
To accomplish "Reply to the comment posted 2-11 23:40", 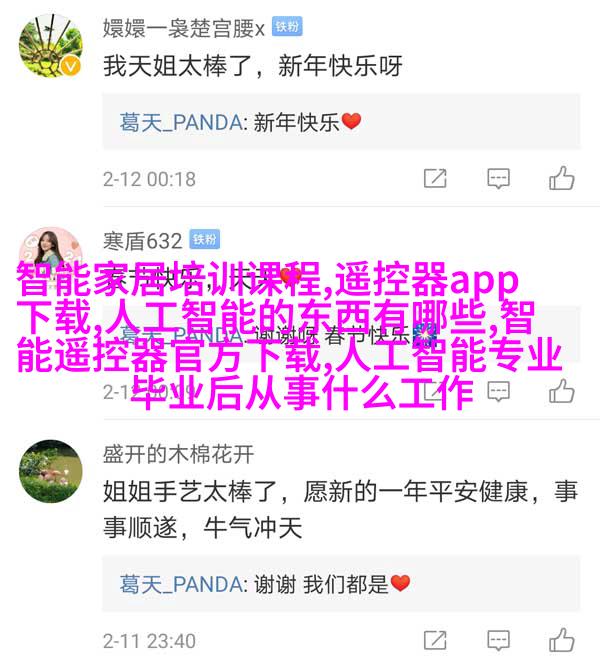I will [499, 640].
